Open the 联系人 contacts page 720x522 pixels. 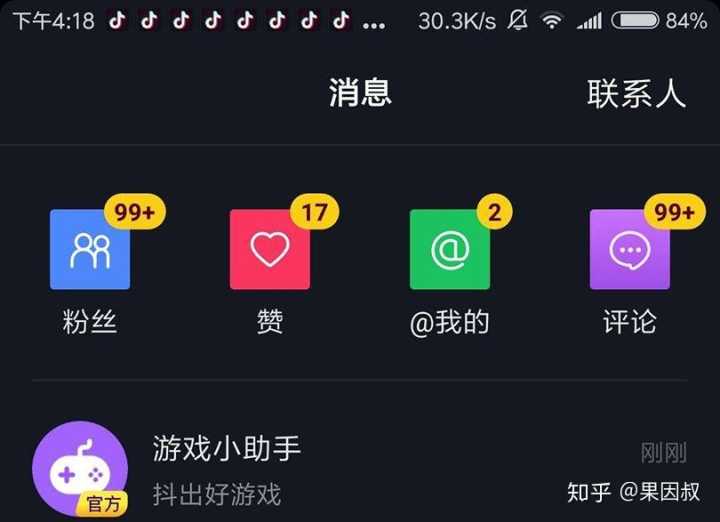point(636,94)
